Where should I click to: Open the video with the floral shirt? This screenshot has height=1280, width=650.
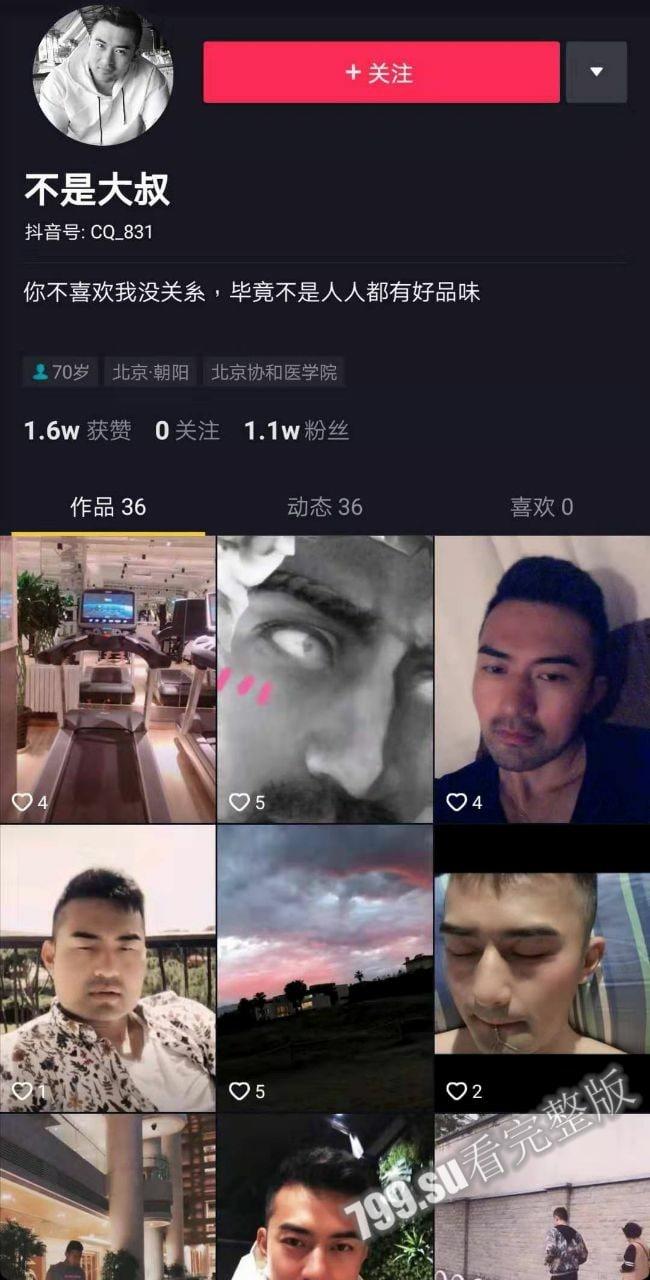tap(108, 968)
